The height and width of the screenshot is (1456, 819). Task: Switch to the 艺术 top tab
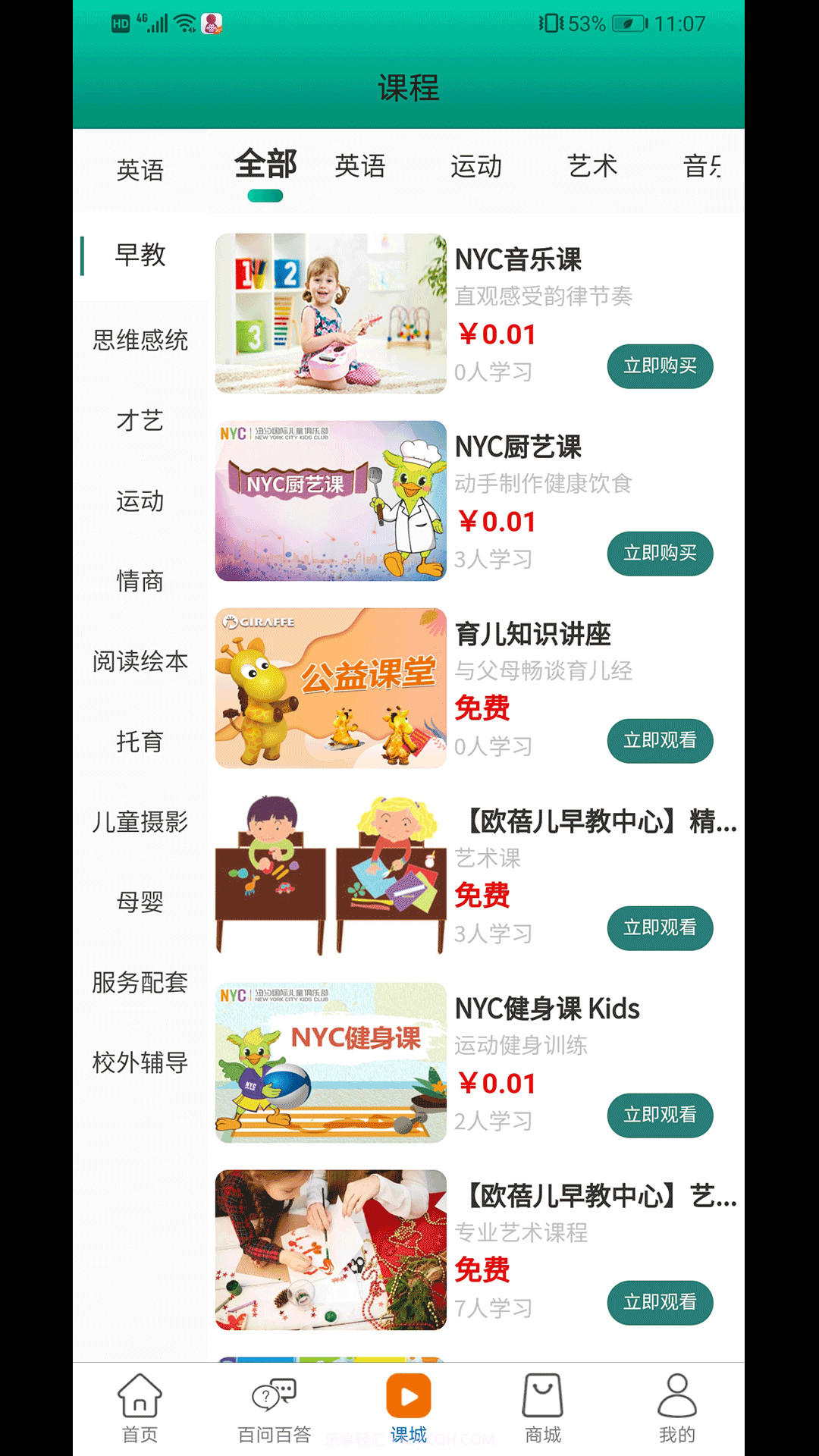click(592, 166)
